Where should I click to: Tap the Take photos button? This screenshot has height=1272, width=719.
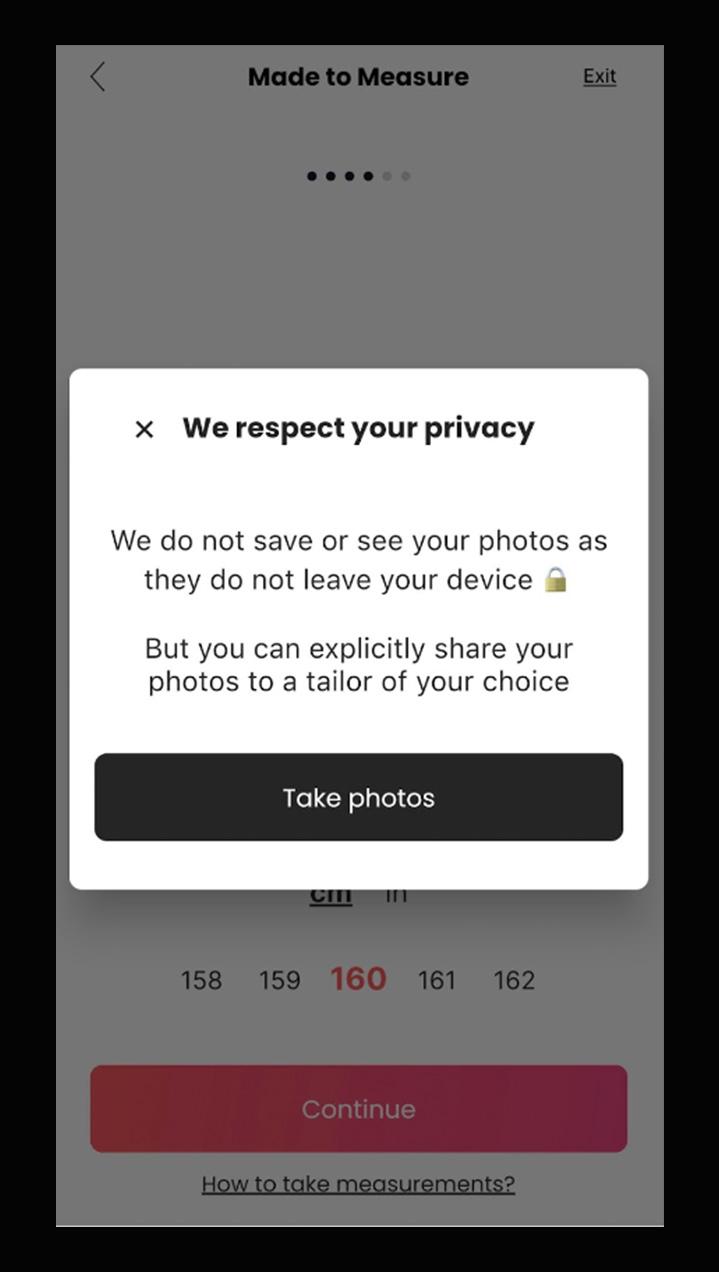coord(359,797)
